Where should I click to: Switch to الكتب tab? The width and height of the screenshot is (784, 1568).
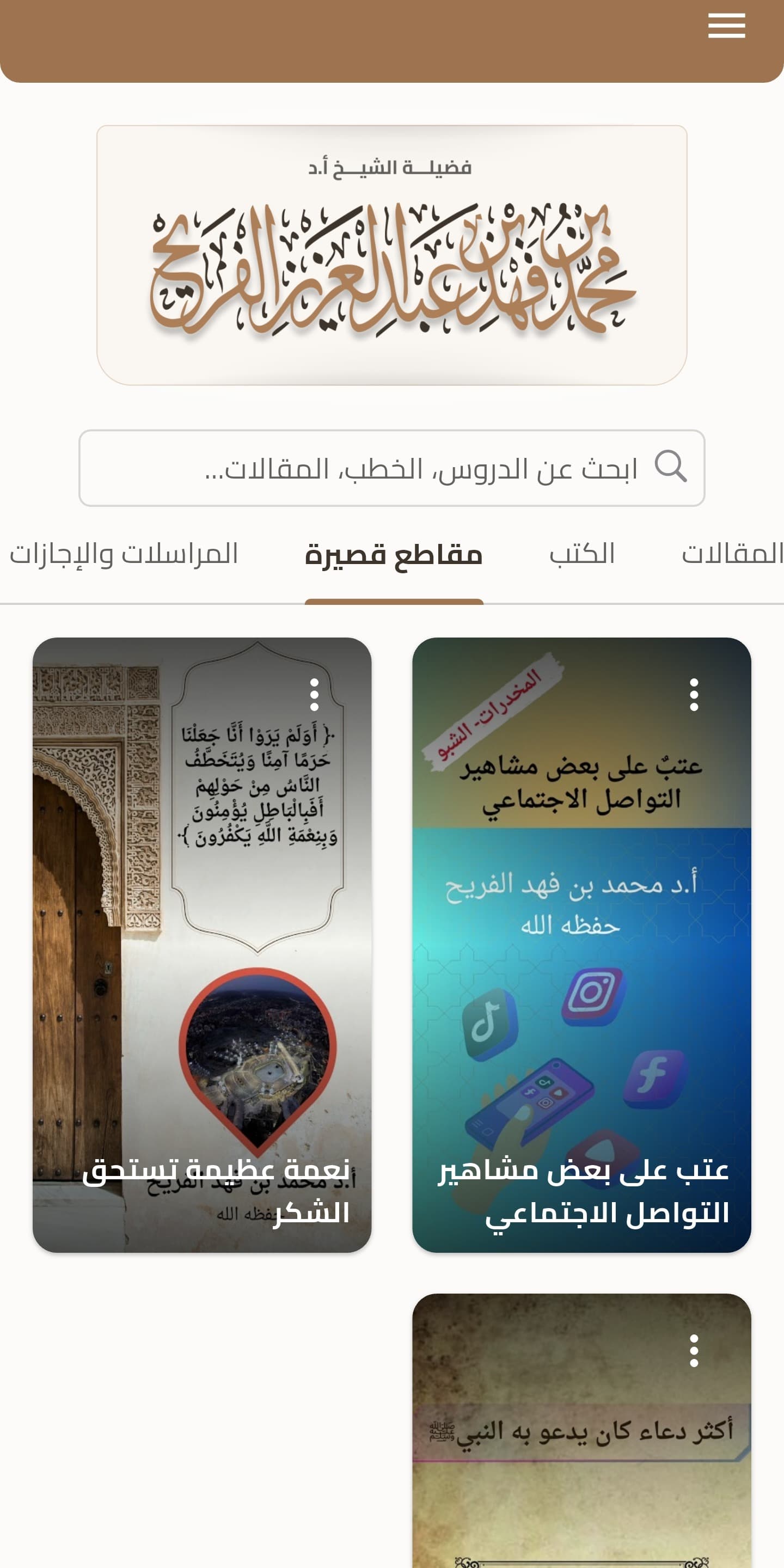pos(582,554)
